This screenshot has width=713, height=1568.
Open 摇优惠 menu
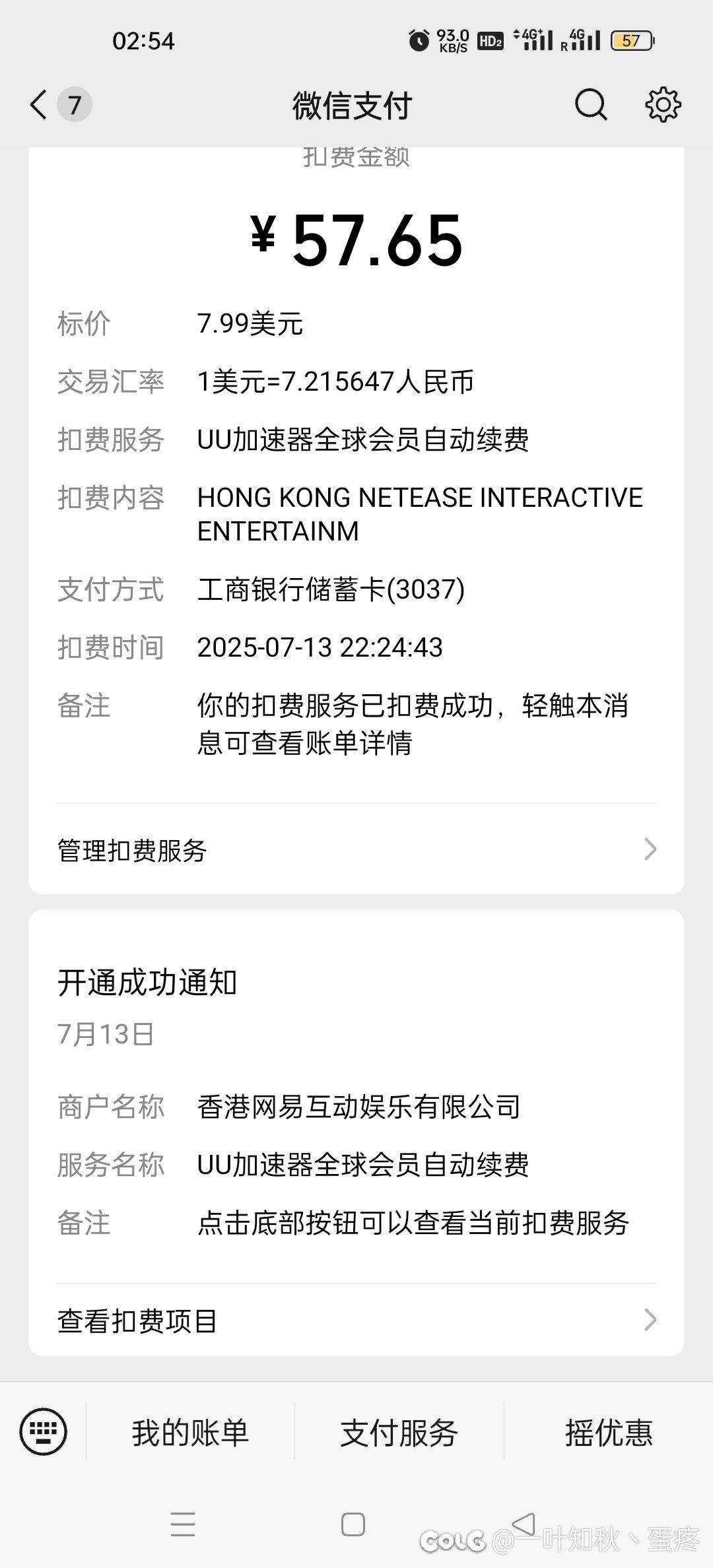(608, 1433)
